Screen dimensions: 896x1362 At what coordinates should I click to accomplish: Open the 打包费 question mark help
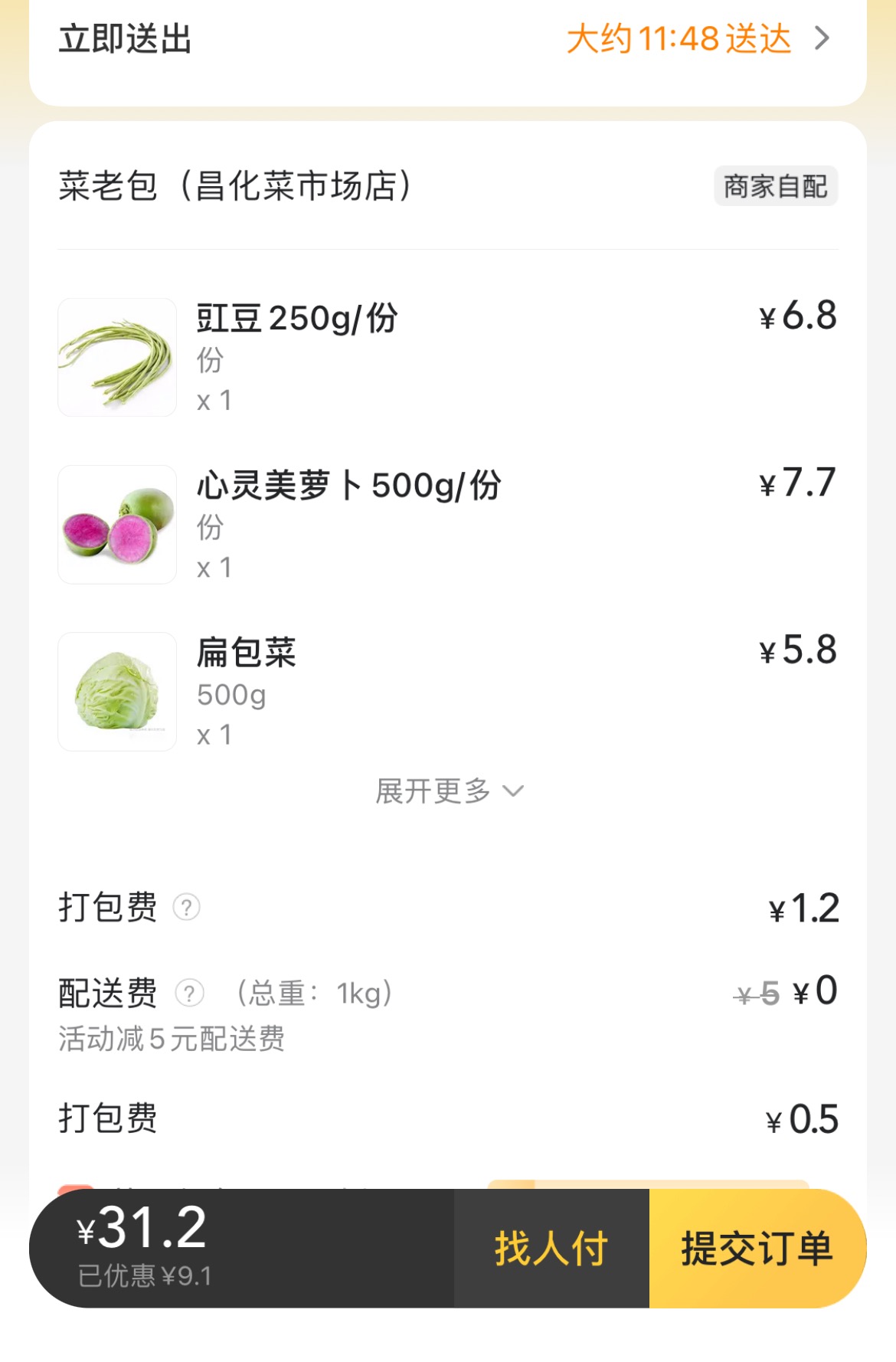tap(186, 907)
